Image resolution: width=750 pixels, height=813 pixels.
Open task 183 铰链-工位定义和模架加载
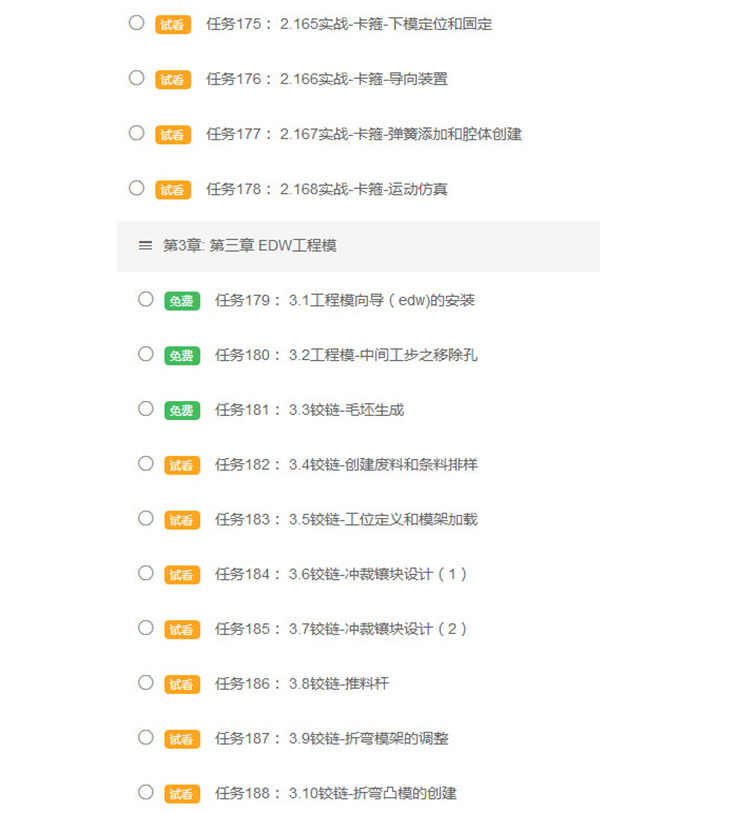(x=346, y=520)
